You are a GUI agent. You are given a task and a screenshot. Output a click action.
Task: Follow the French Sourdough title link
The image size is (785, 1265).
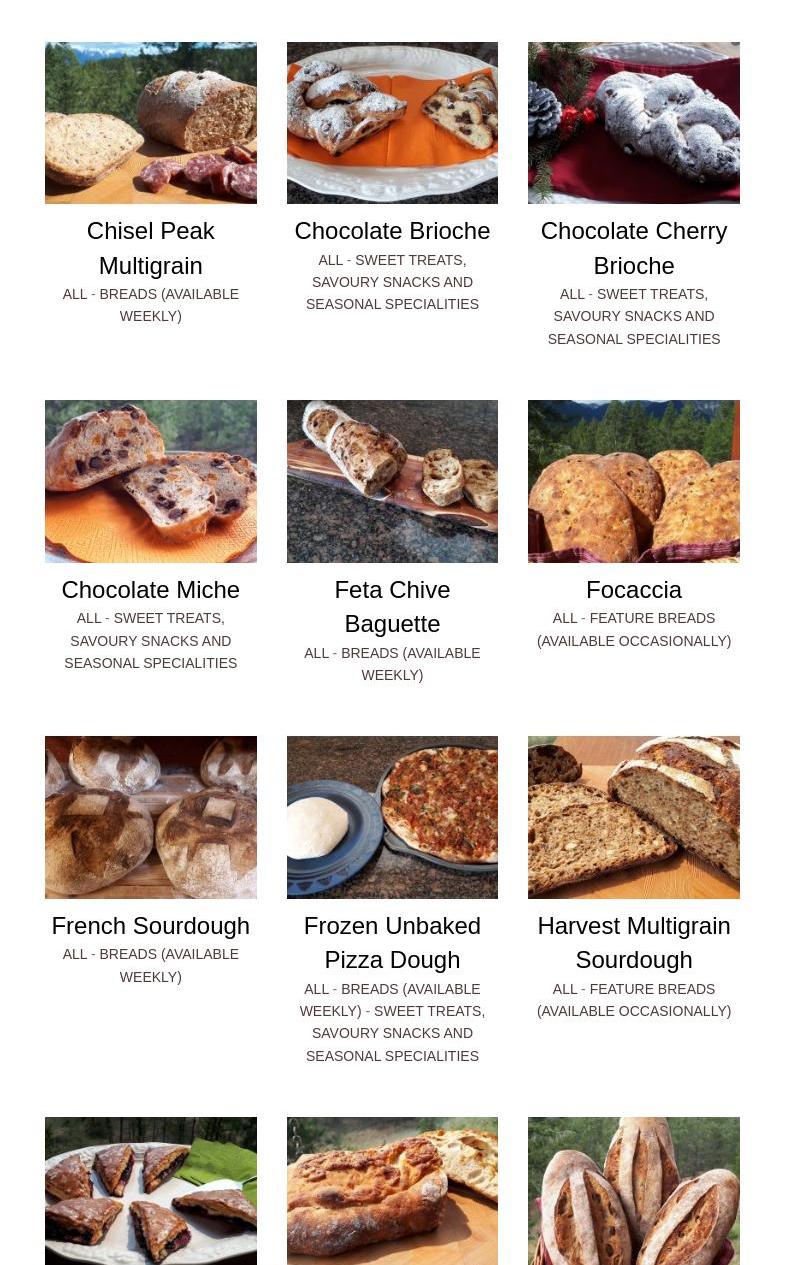point(150,926)
